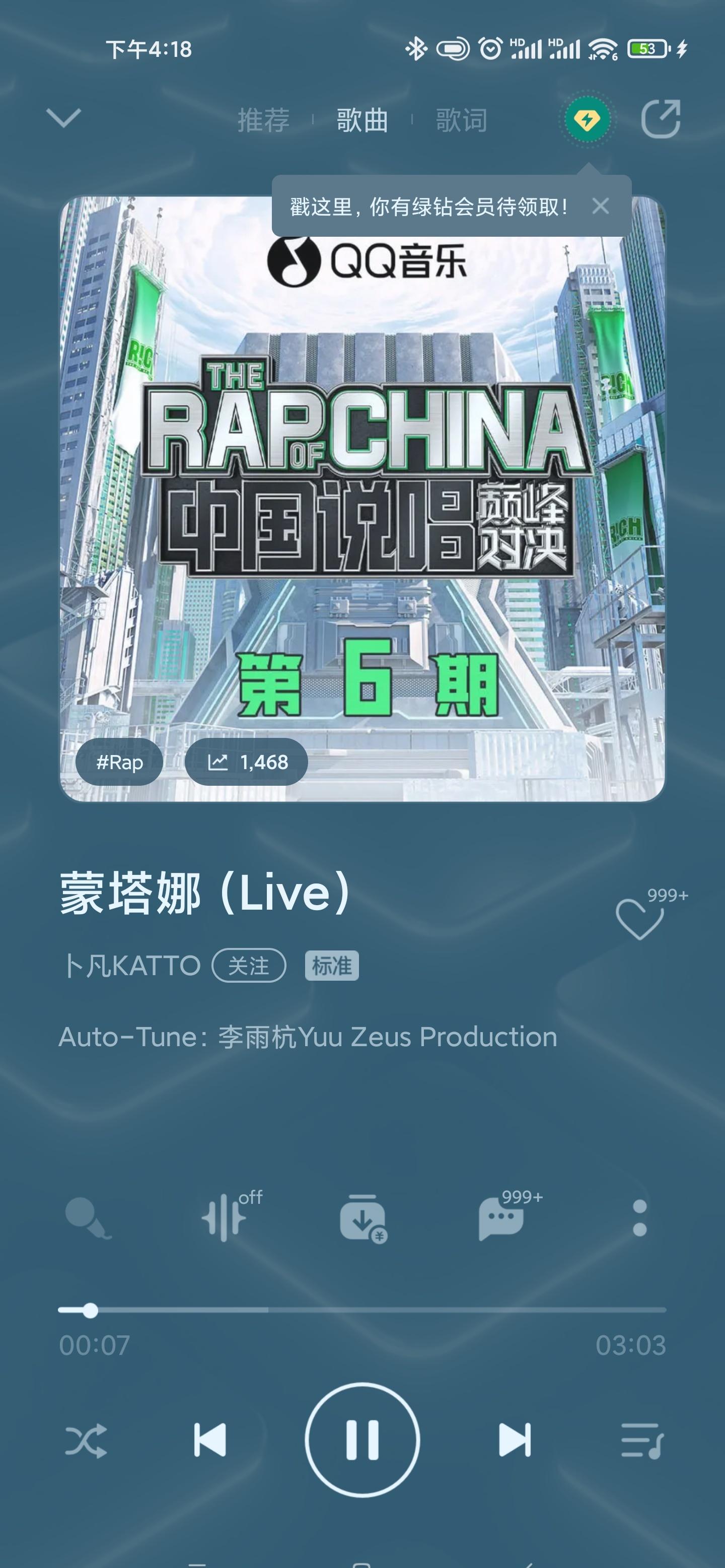Share this song
This screenshot has width=725, height=1568.
point(661,119)
